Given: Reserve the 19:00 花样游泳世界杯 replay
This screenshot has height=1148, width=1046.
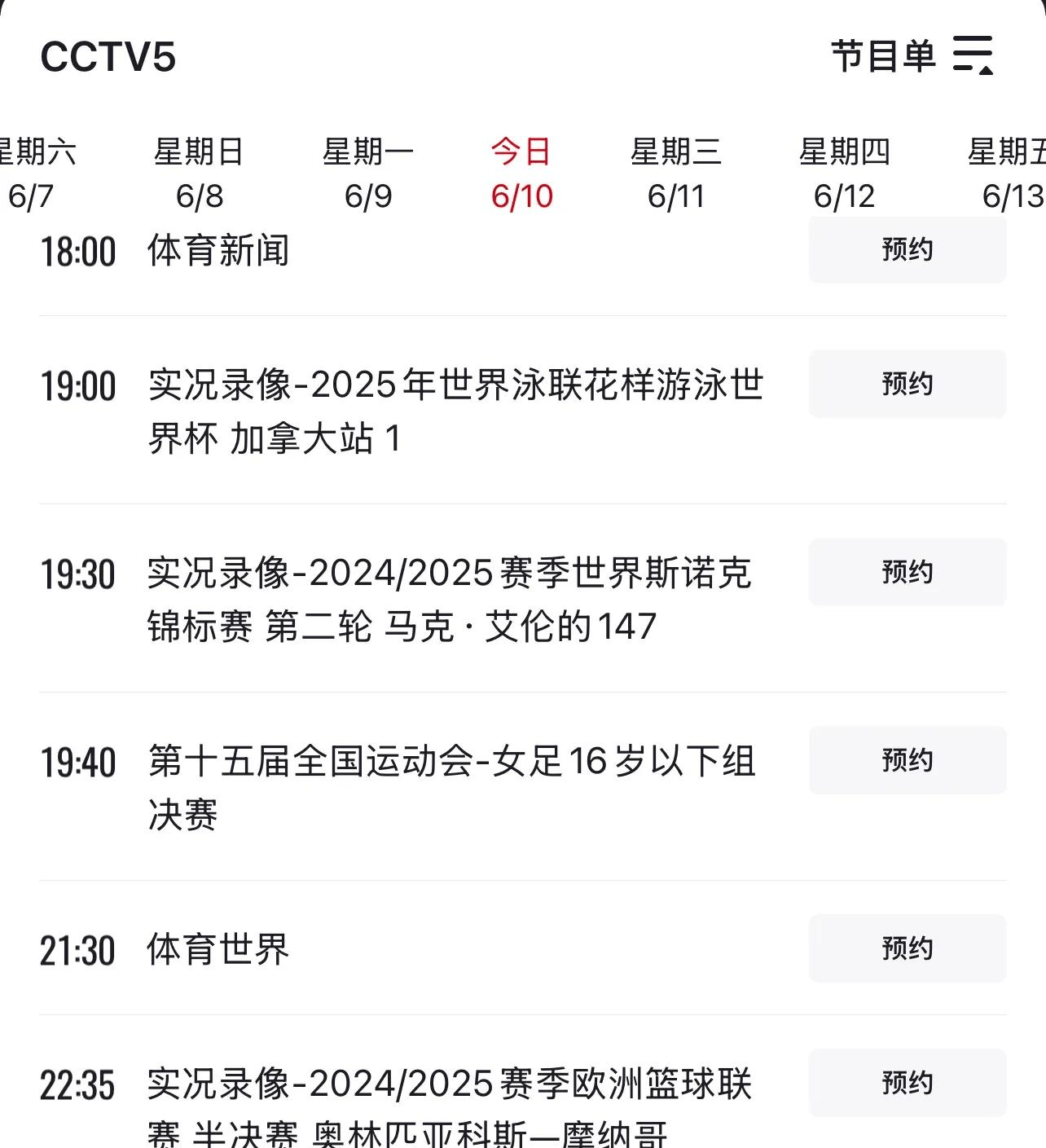Looking at the screenshot, I should (908, 384).
